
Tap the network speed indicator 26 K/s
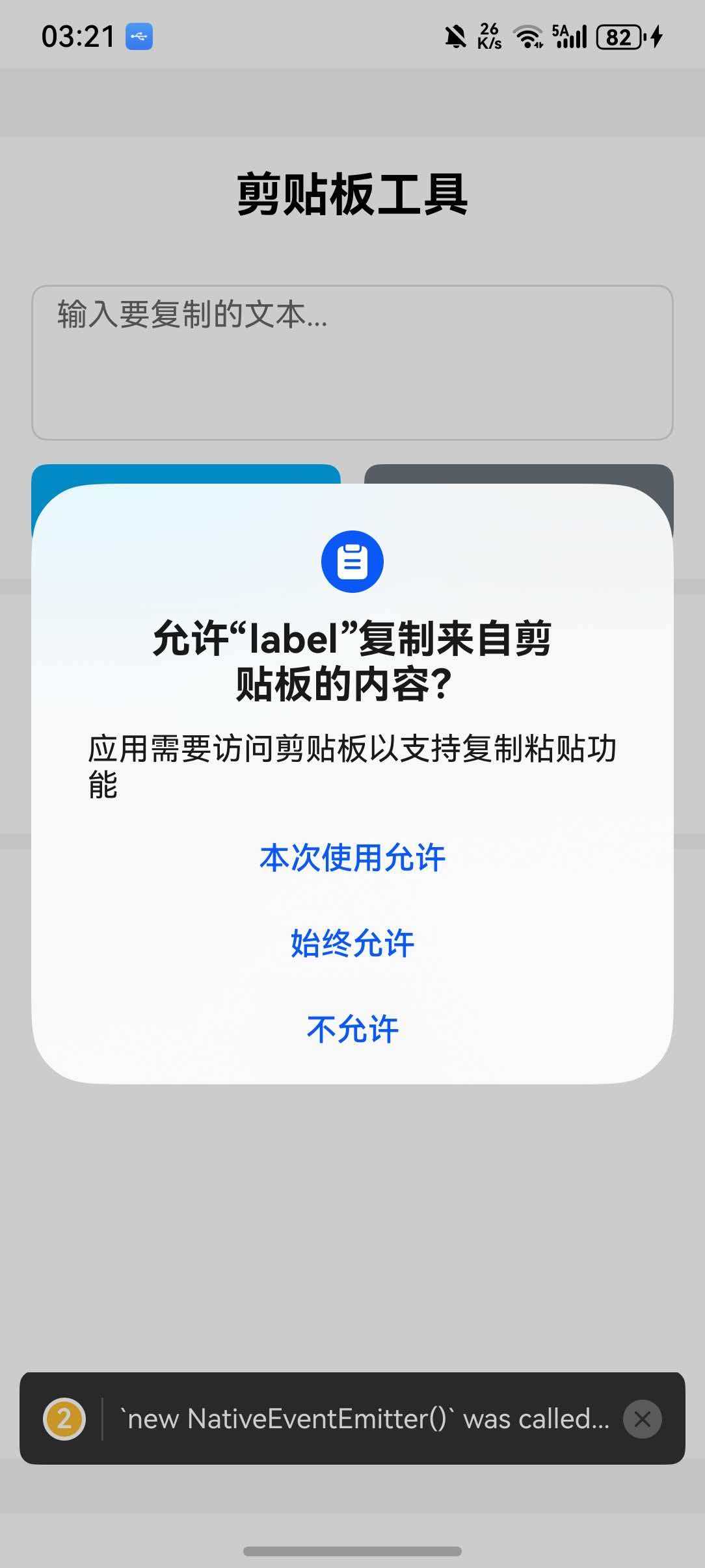(x=489, y=38)
